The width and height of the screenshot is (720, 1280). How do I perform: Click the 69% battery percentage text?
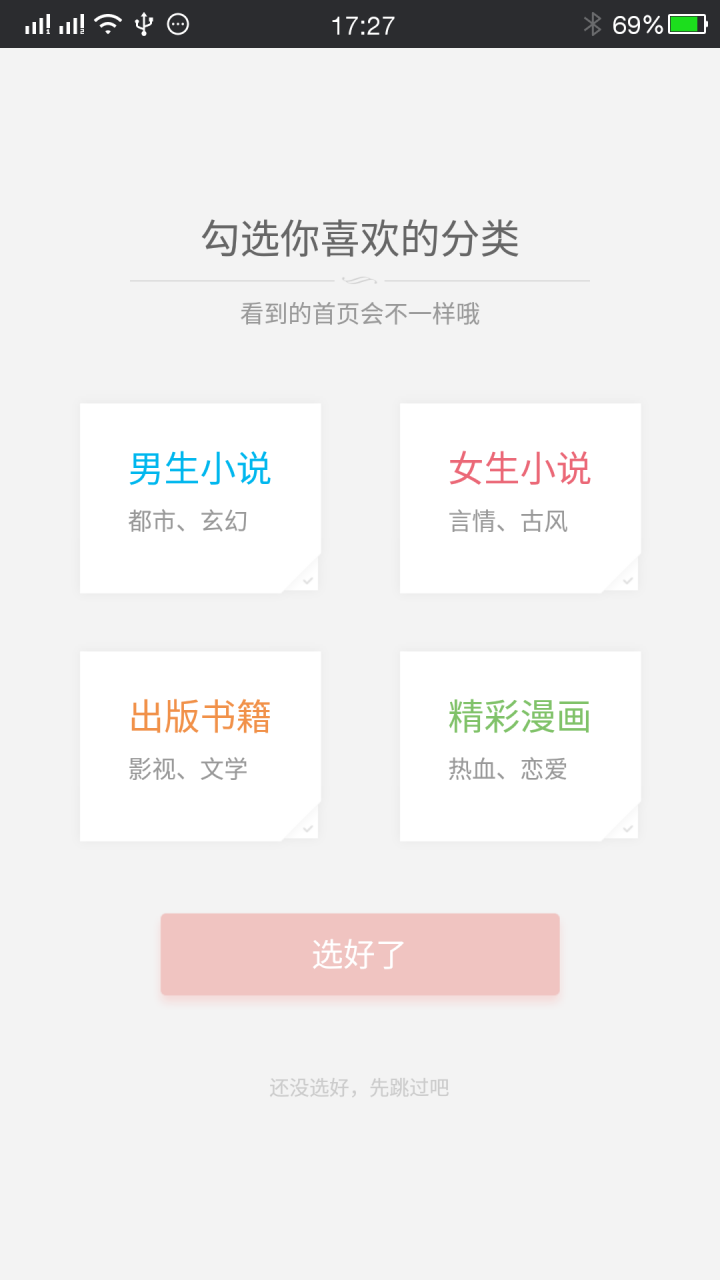640,22
